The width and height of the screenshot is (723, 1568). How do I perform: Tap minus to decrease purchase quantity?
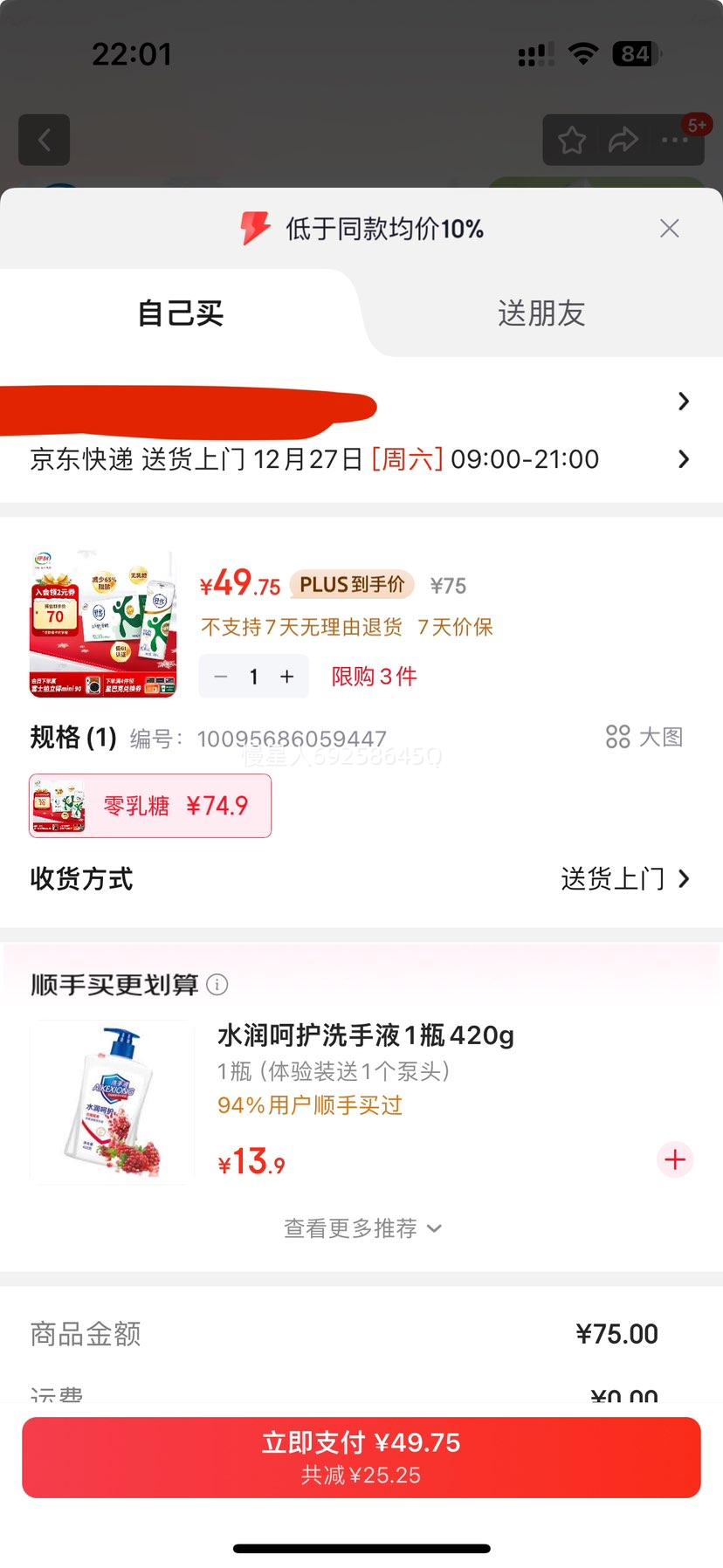click(220, 677)
